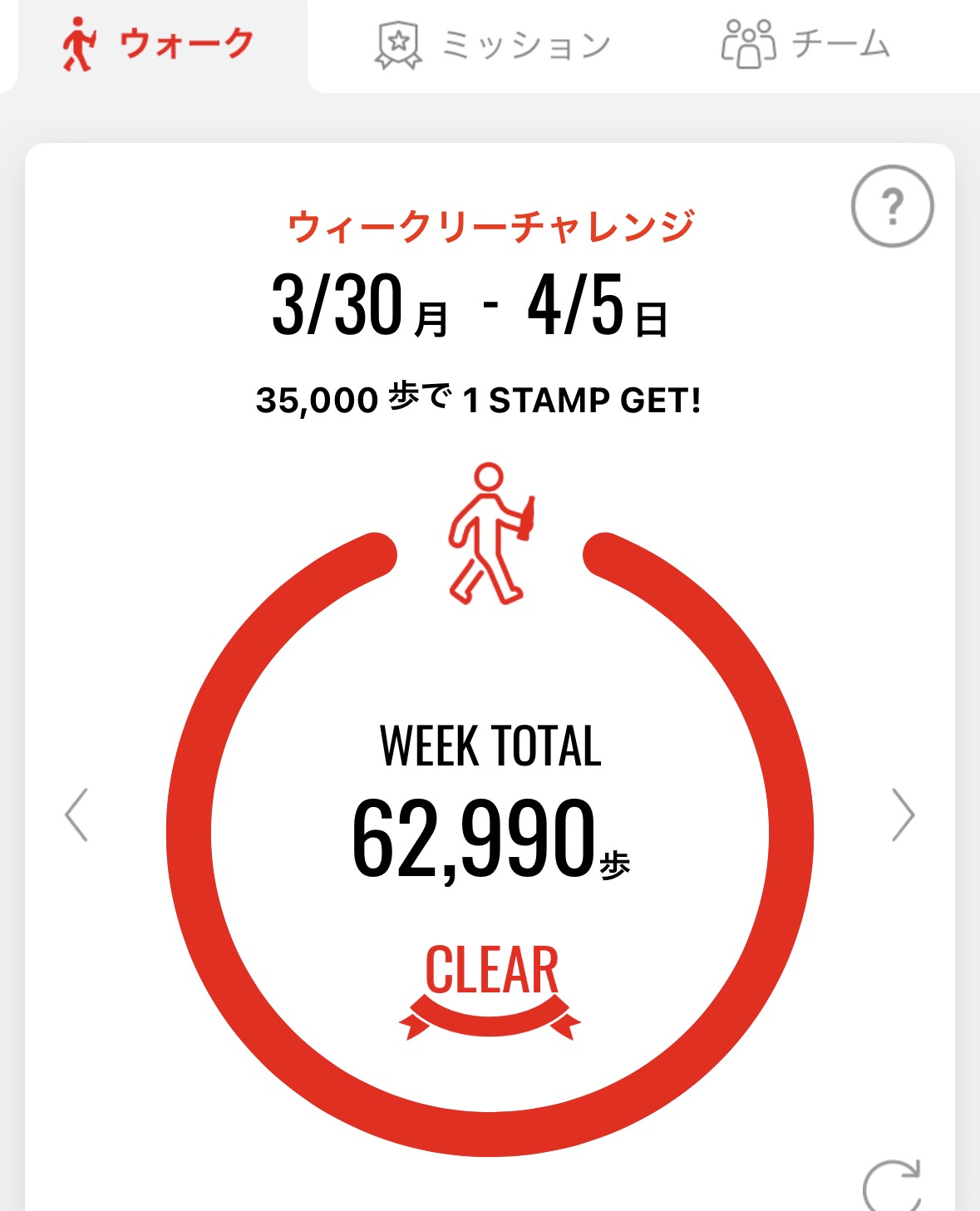Go to the previous week

click(76, 815)
